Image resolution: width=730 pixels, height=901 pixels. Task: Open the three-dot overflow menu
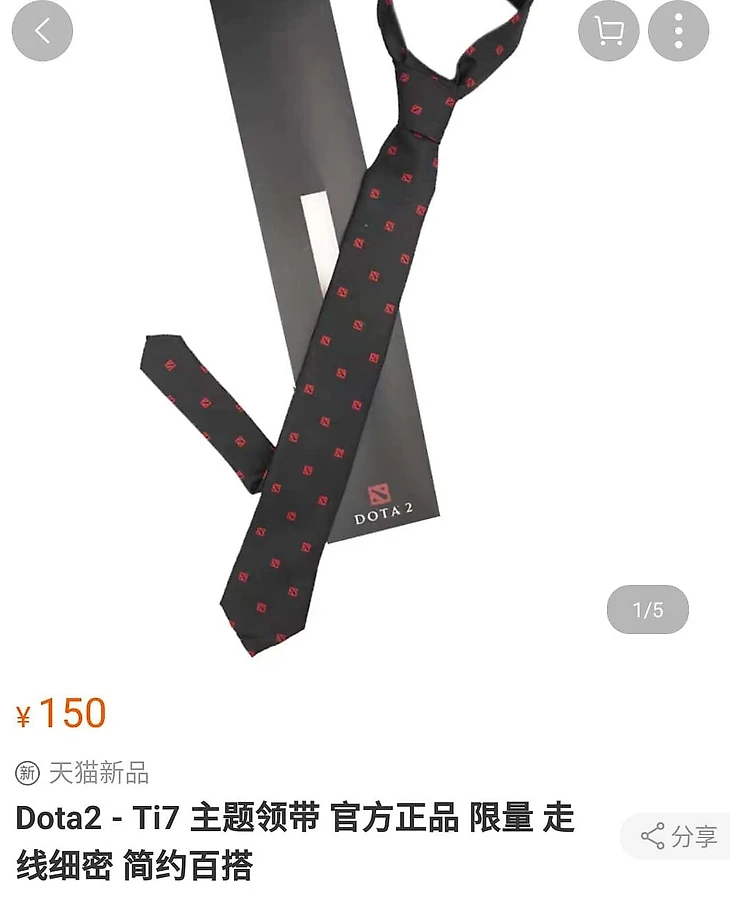[678, 31]
